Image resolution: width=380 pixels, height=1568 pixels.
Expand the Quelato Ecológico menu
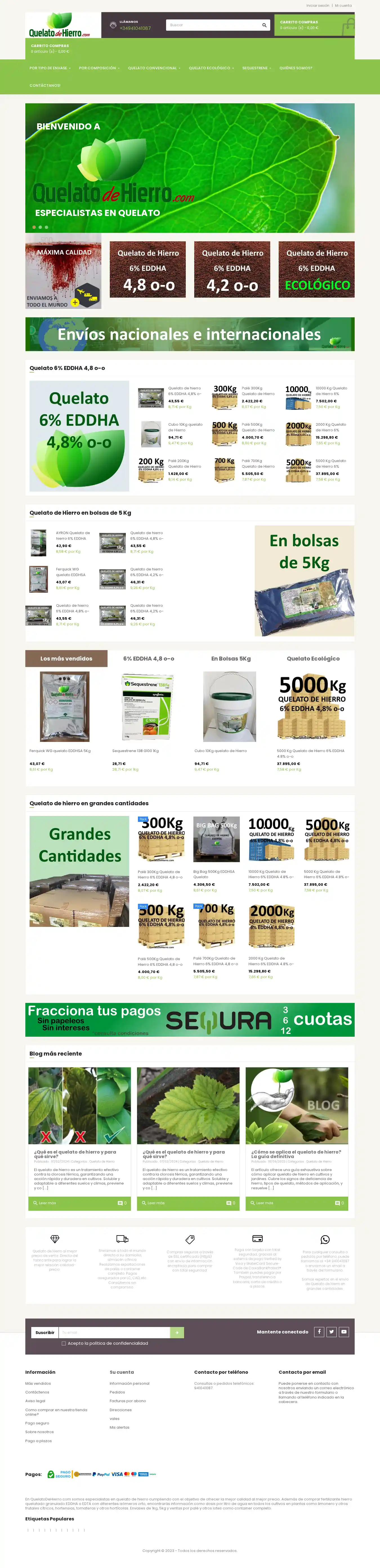pos(211,68)
